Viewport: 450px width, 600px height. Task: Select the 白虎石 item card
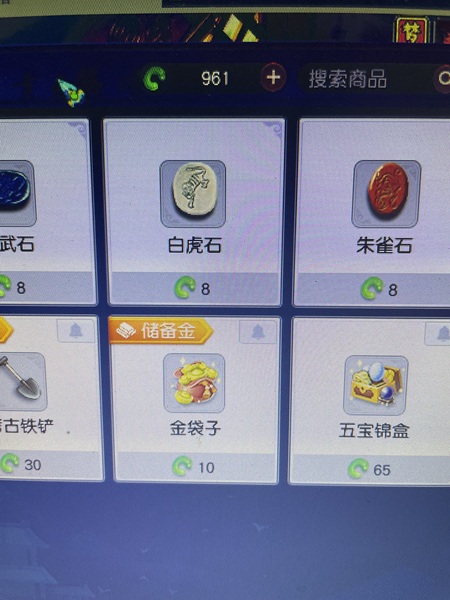click(x=194, y=212)
